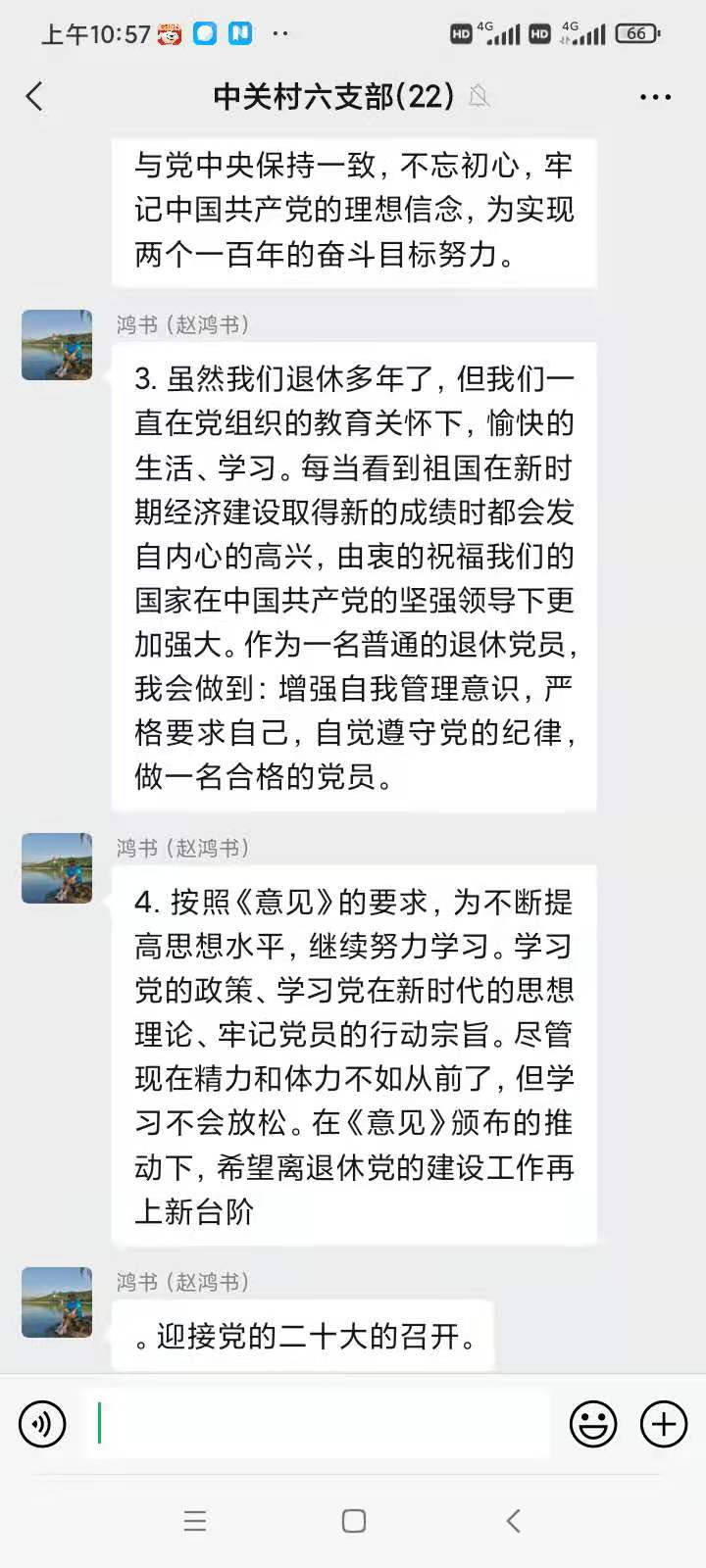Open the plus attachment menu

point(664,1424)
